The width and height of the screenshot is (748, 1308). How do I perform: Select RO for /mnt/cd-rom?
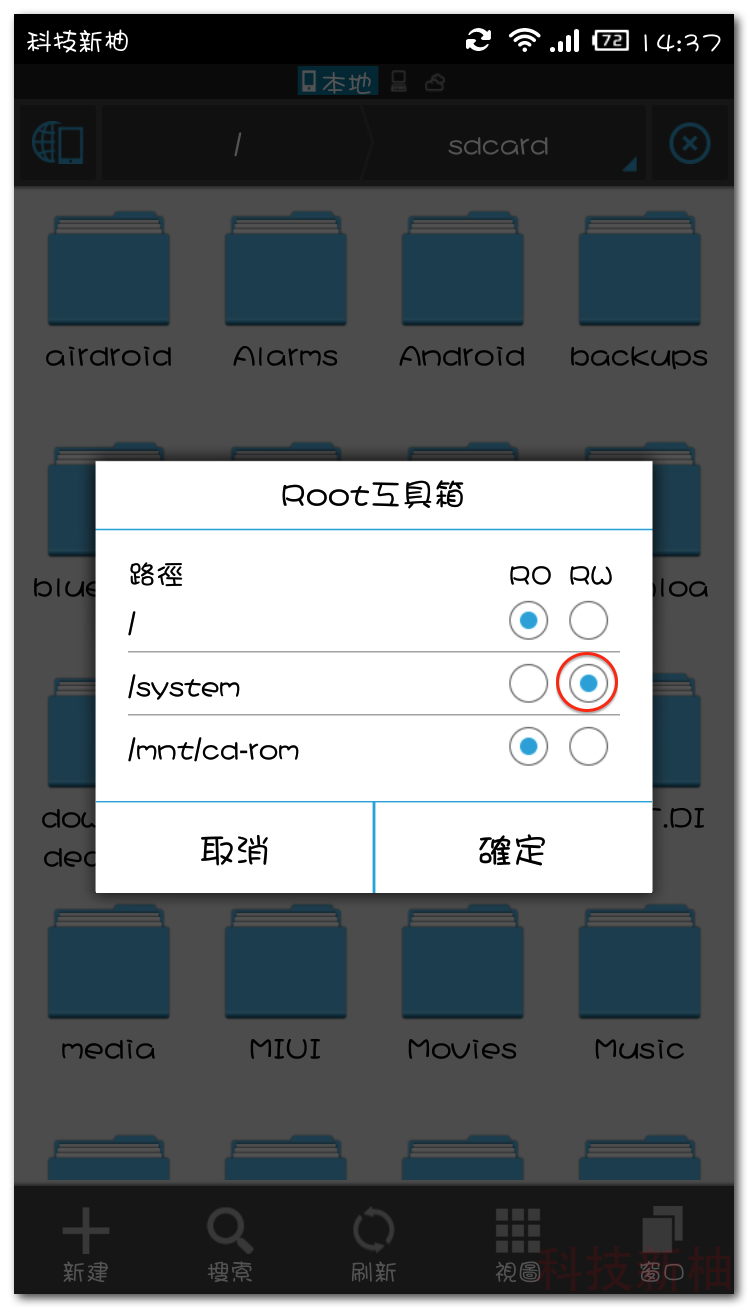pos(528,747)
